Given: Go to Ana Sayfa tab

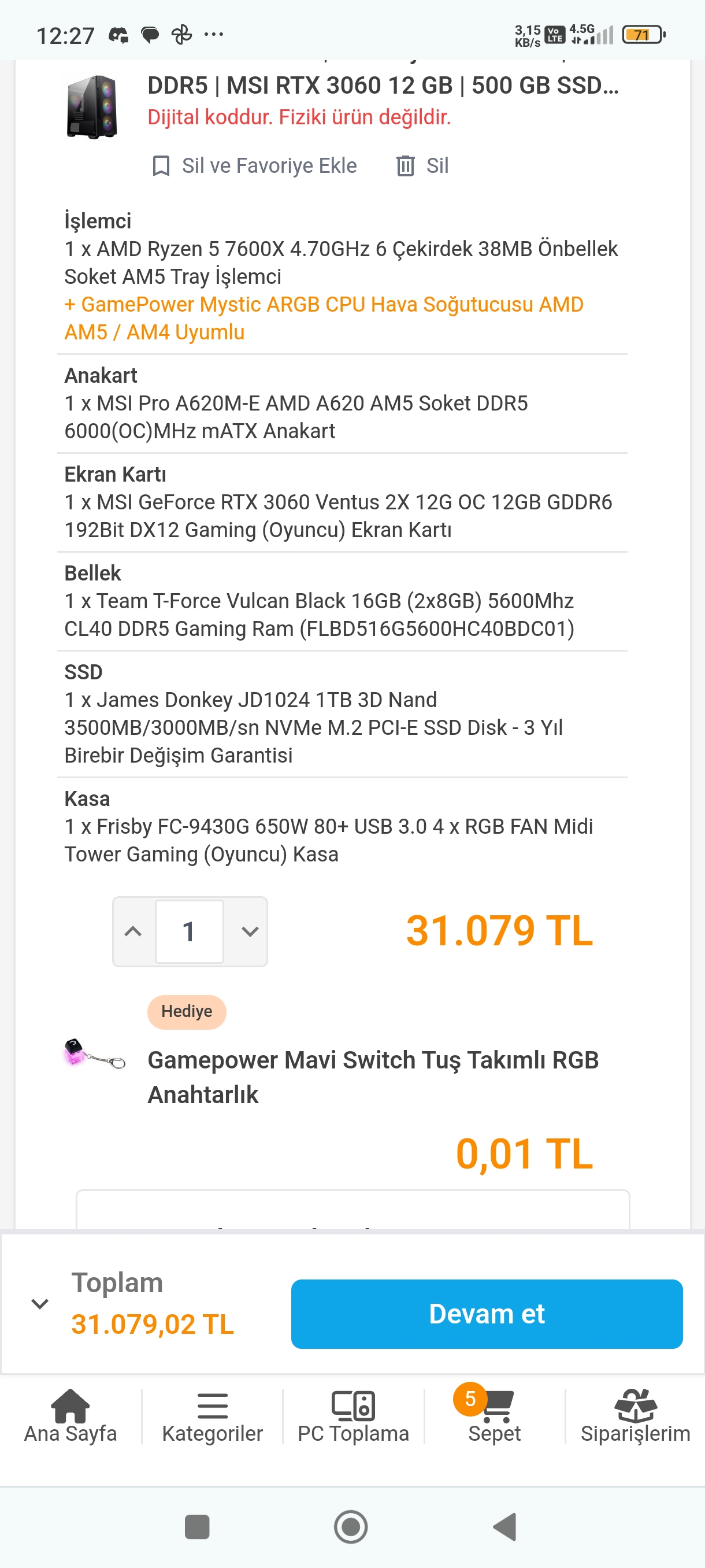Looking at the screenshot, I should pyautogui.click(x=70, y=1417).
